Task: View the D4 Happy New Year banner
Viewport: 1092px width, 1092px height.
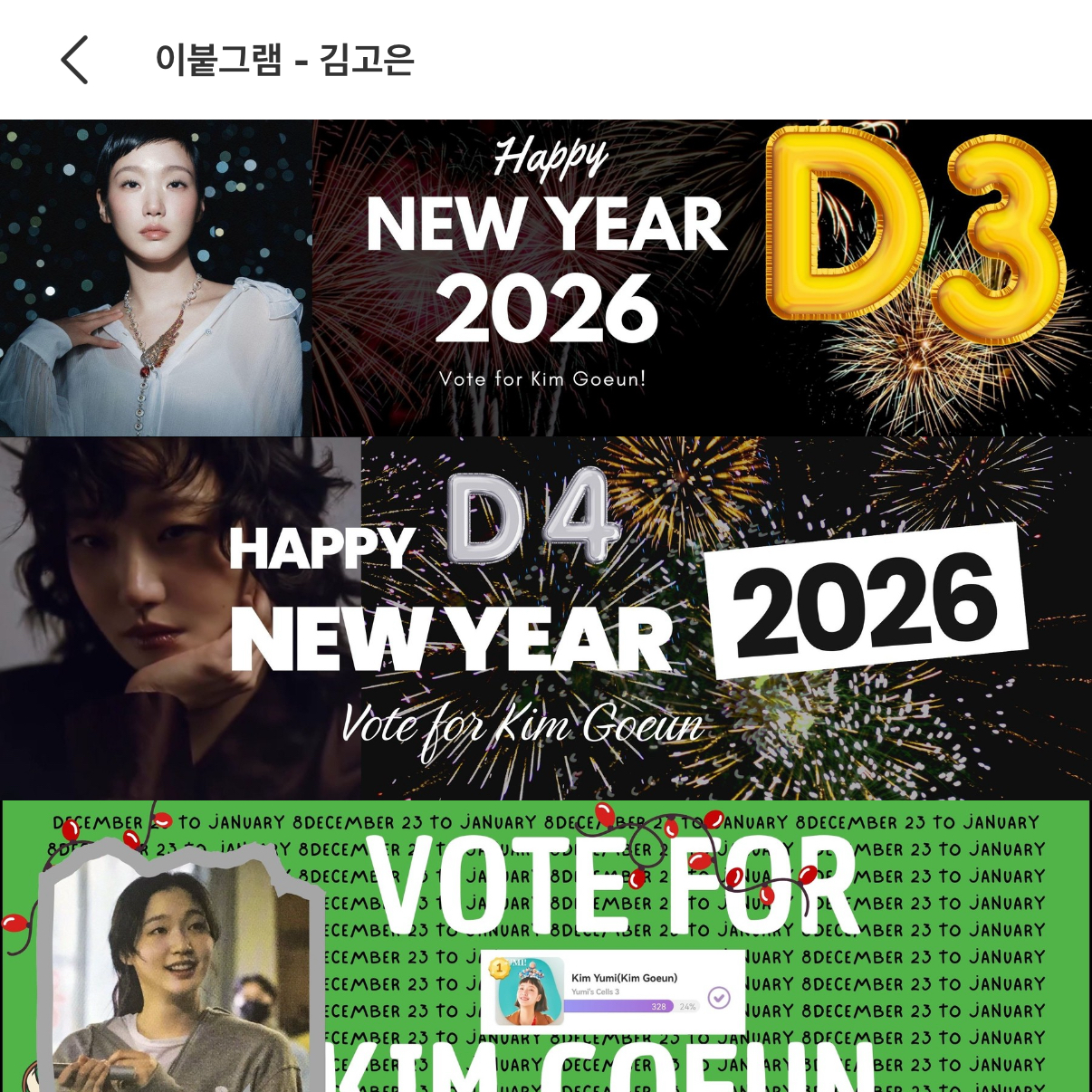Action: coord(546,618)
